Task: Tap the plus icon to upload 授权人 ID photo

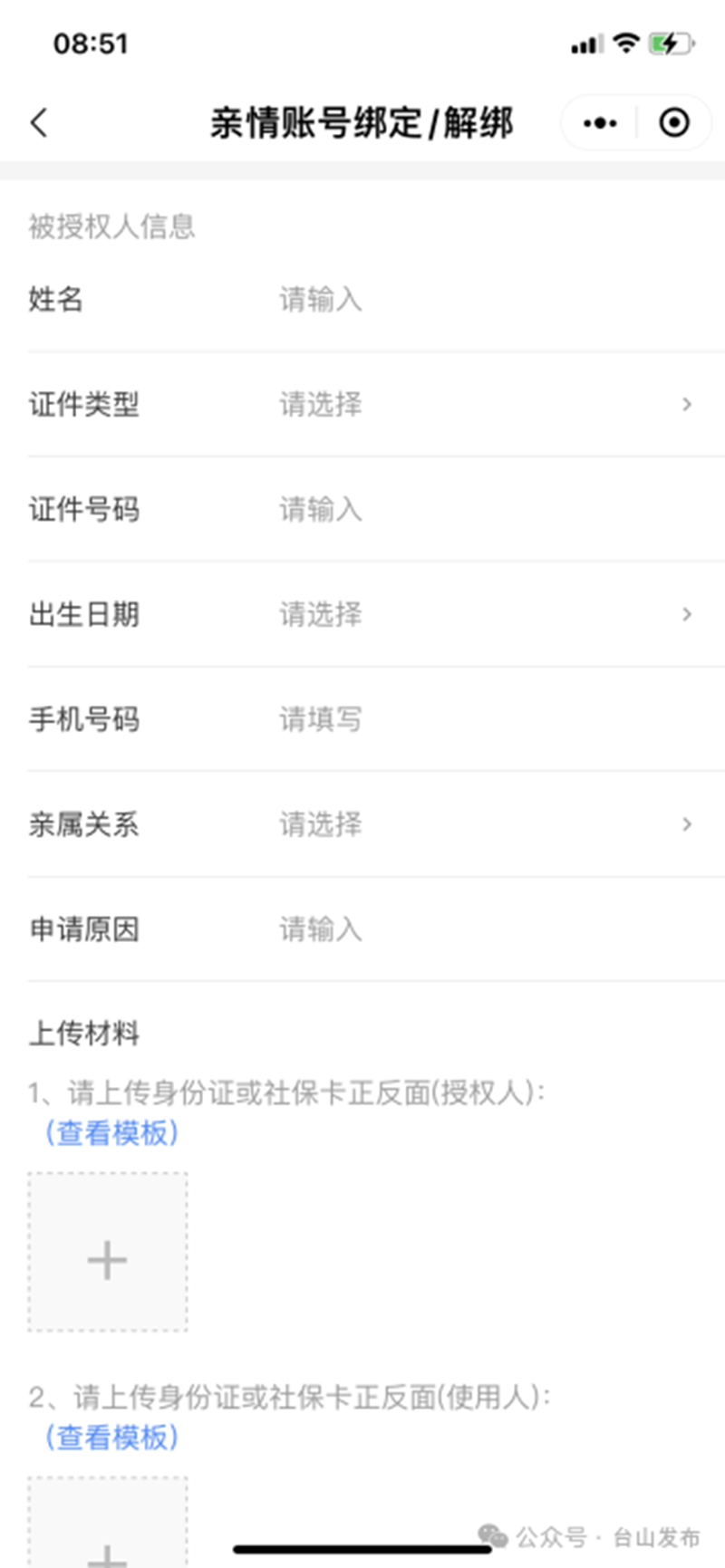Action: click(107, 1258)
